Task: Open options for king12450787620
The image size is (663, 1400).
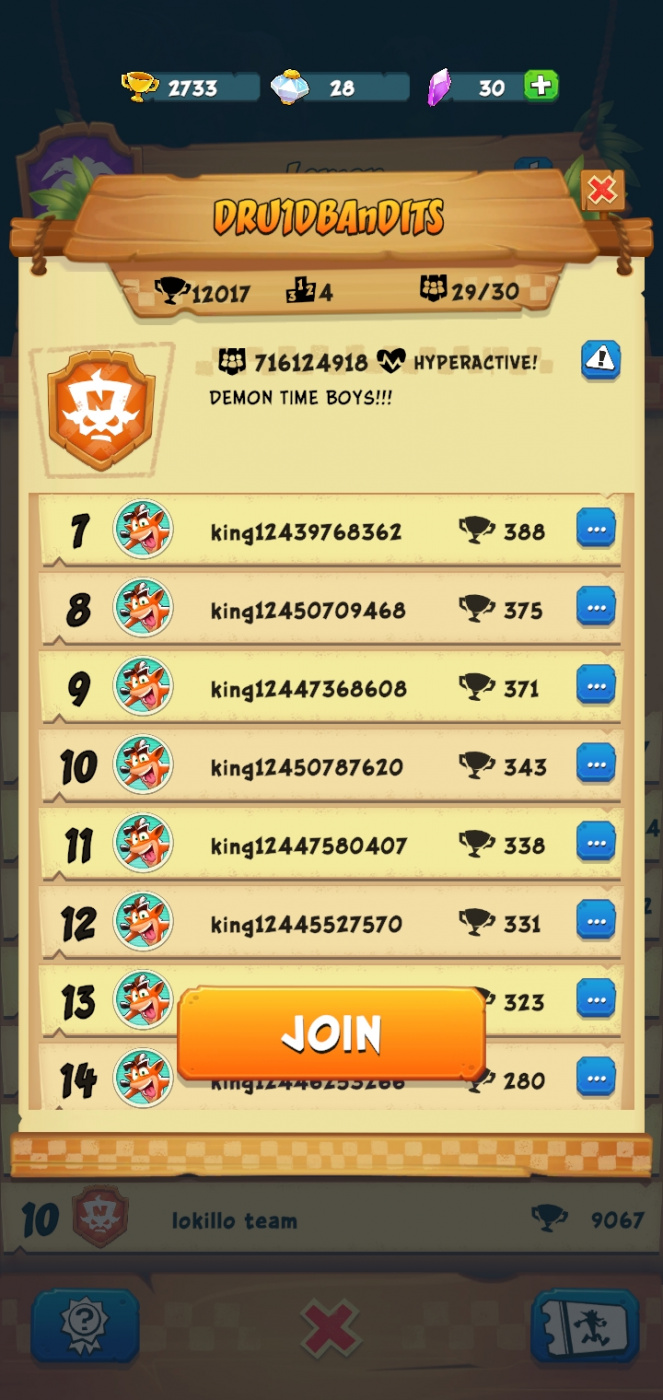Action: tap(596, 763)
